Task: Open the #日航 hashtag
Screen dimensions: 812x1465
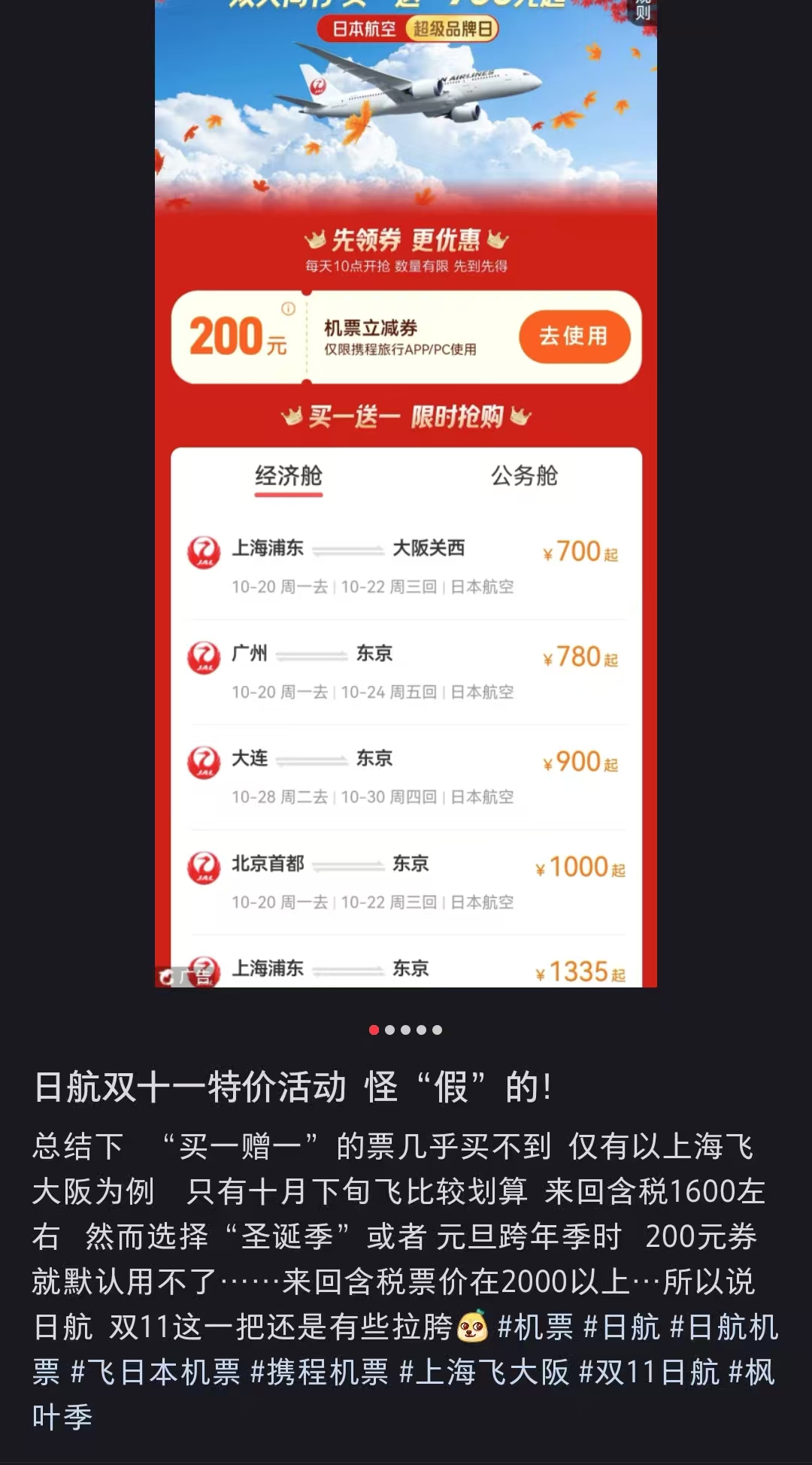Action: click(621, 1327)
